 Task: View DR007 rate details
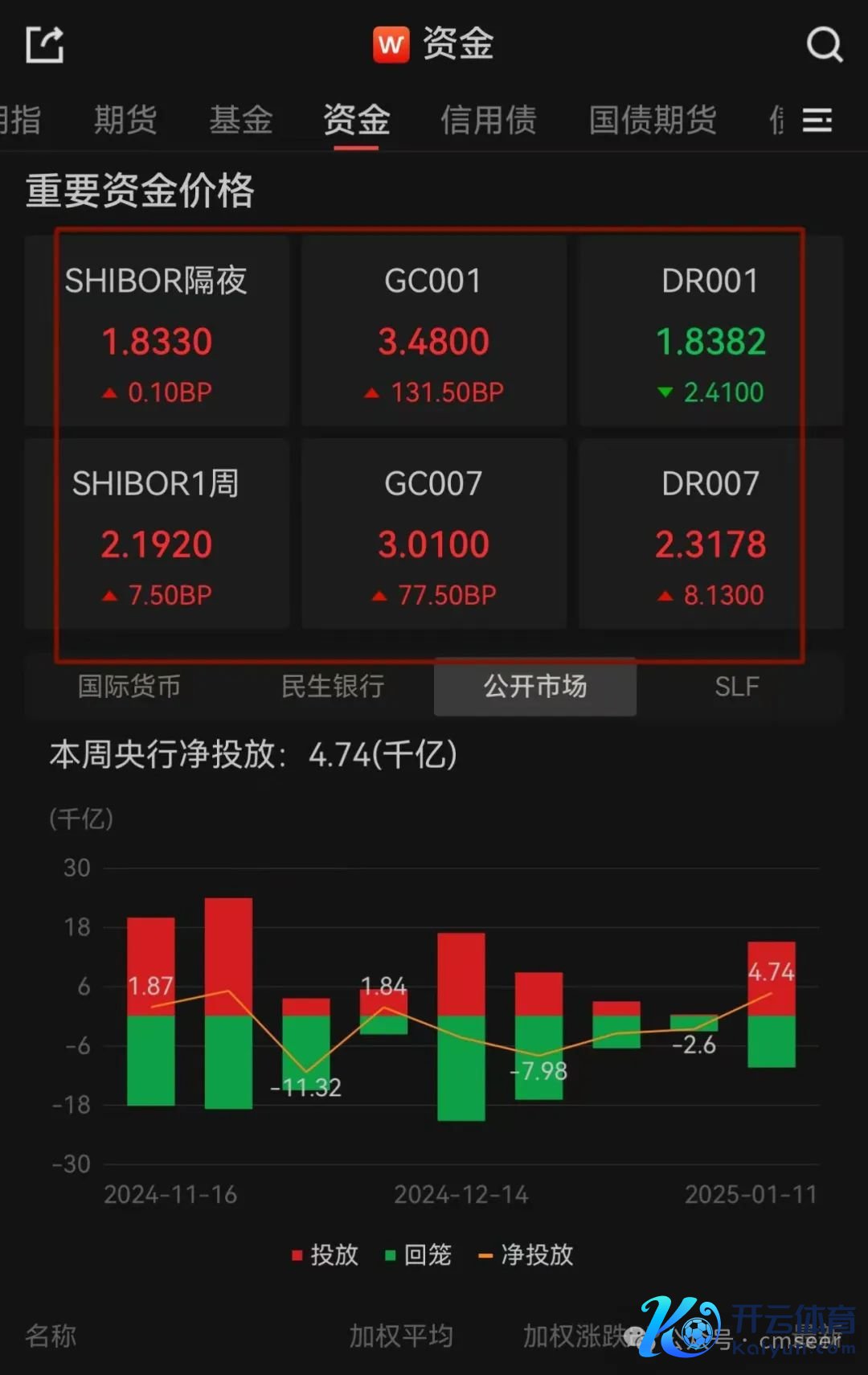[x=710, y=534]
